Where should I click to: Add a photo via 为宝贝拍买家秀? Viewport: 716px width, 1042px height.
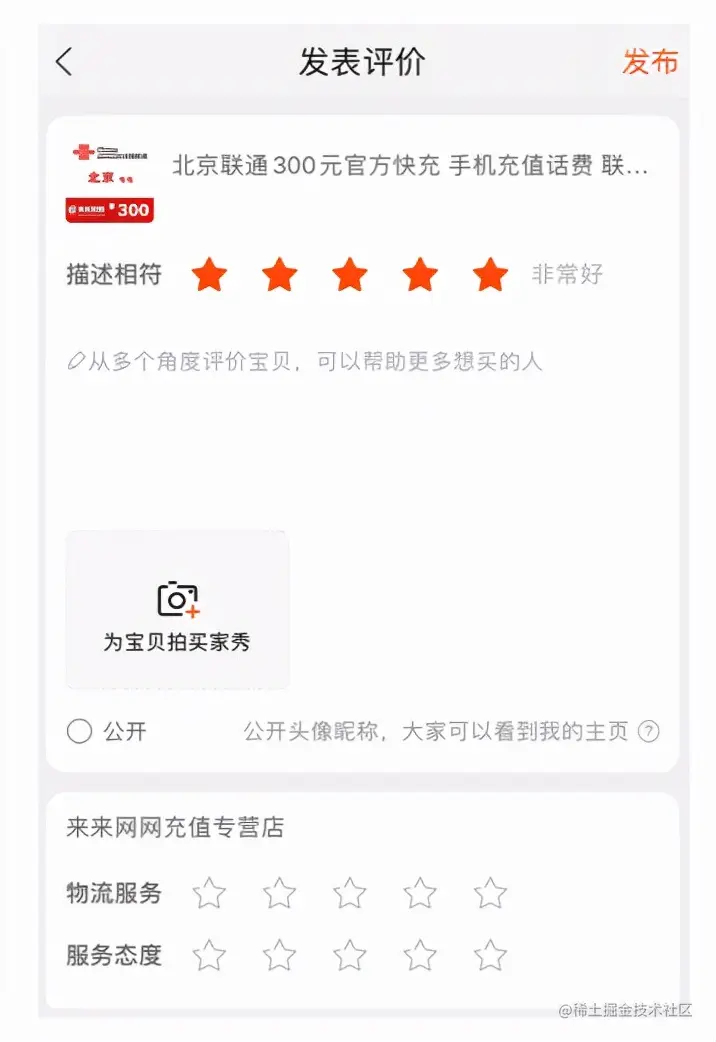(x=177, y=610)
